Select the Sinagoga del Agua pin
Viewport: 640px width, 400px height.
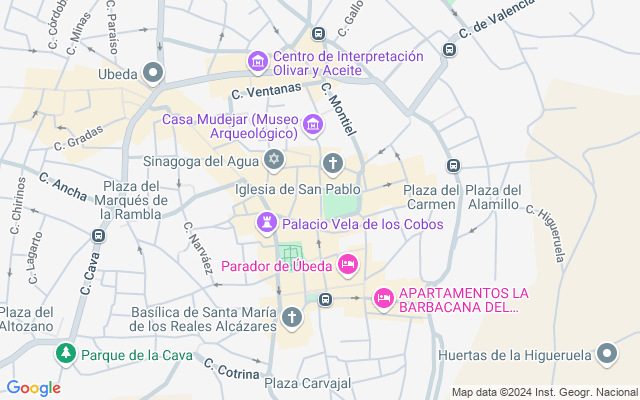pyautogui.click(x=274, y=161)
